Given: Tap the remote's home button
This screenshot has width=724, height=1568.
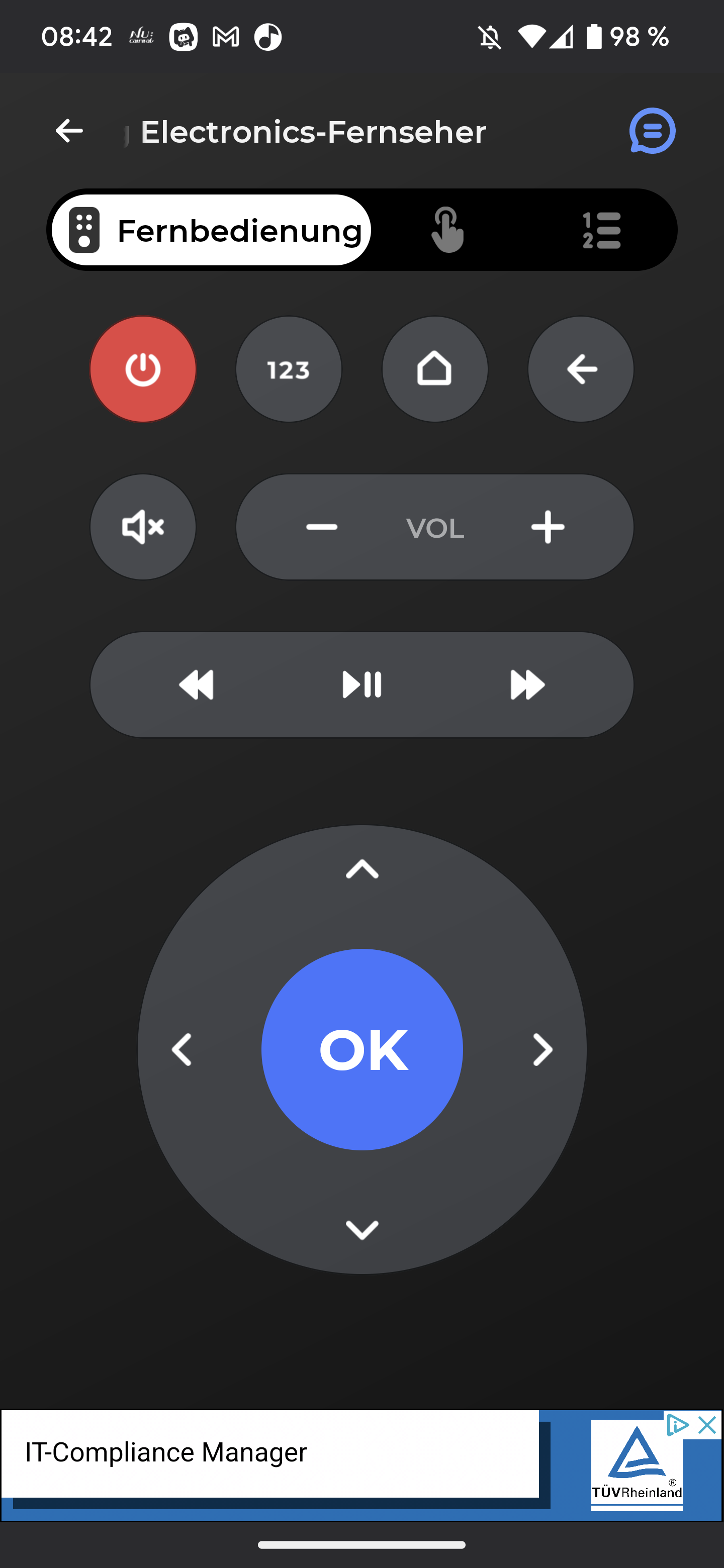Looking at the screenshot, I should (x=435, y=369).
